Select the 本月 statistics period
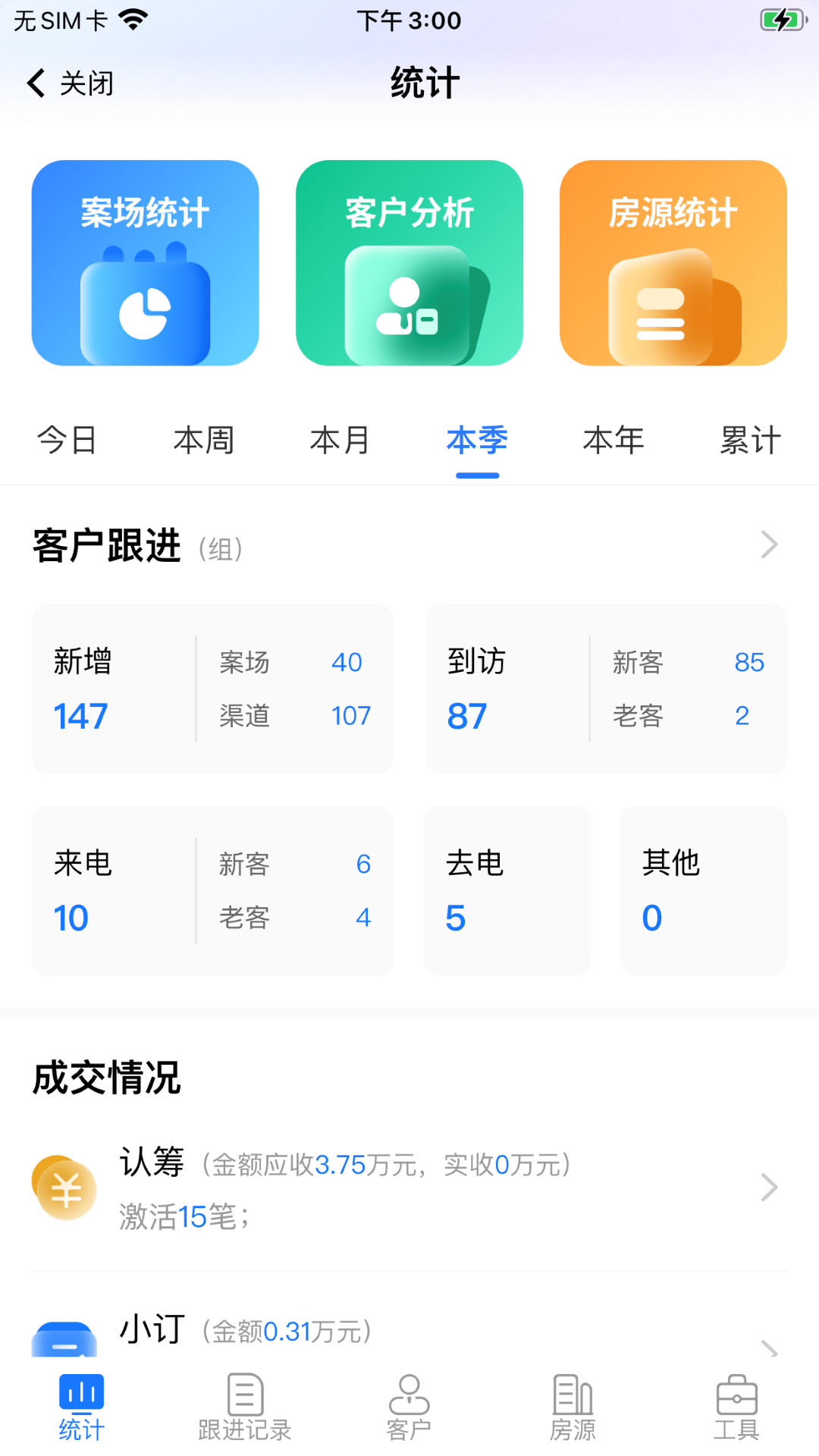The image size is (819, 1456). tap(340, 440)
